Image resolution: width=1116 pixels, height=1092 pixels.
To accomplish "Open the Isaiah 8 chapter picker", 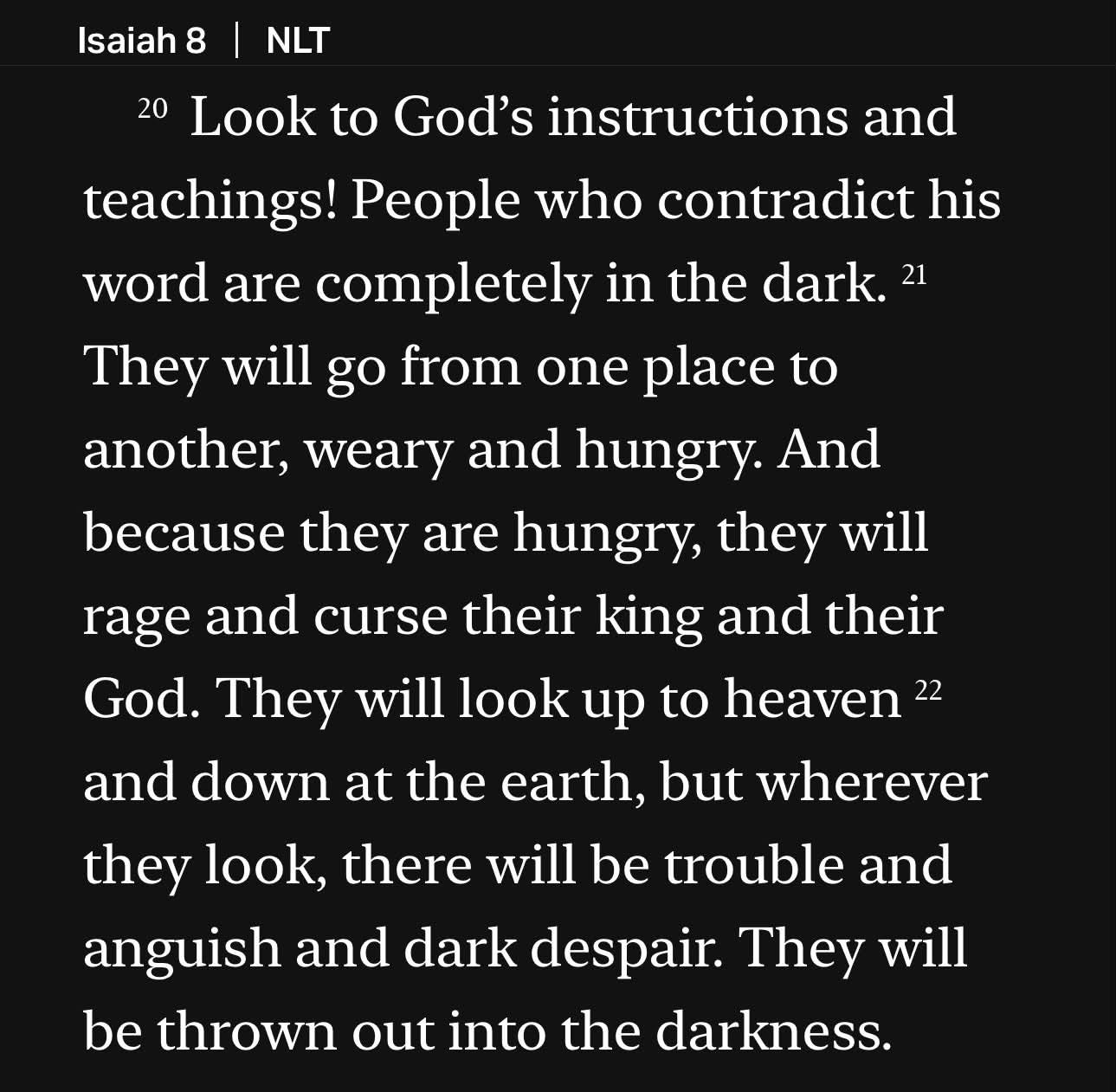I will 142,41.
